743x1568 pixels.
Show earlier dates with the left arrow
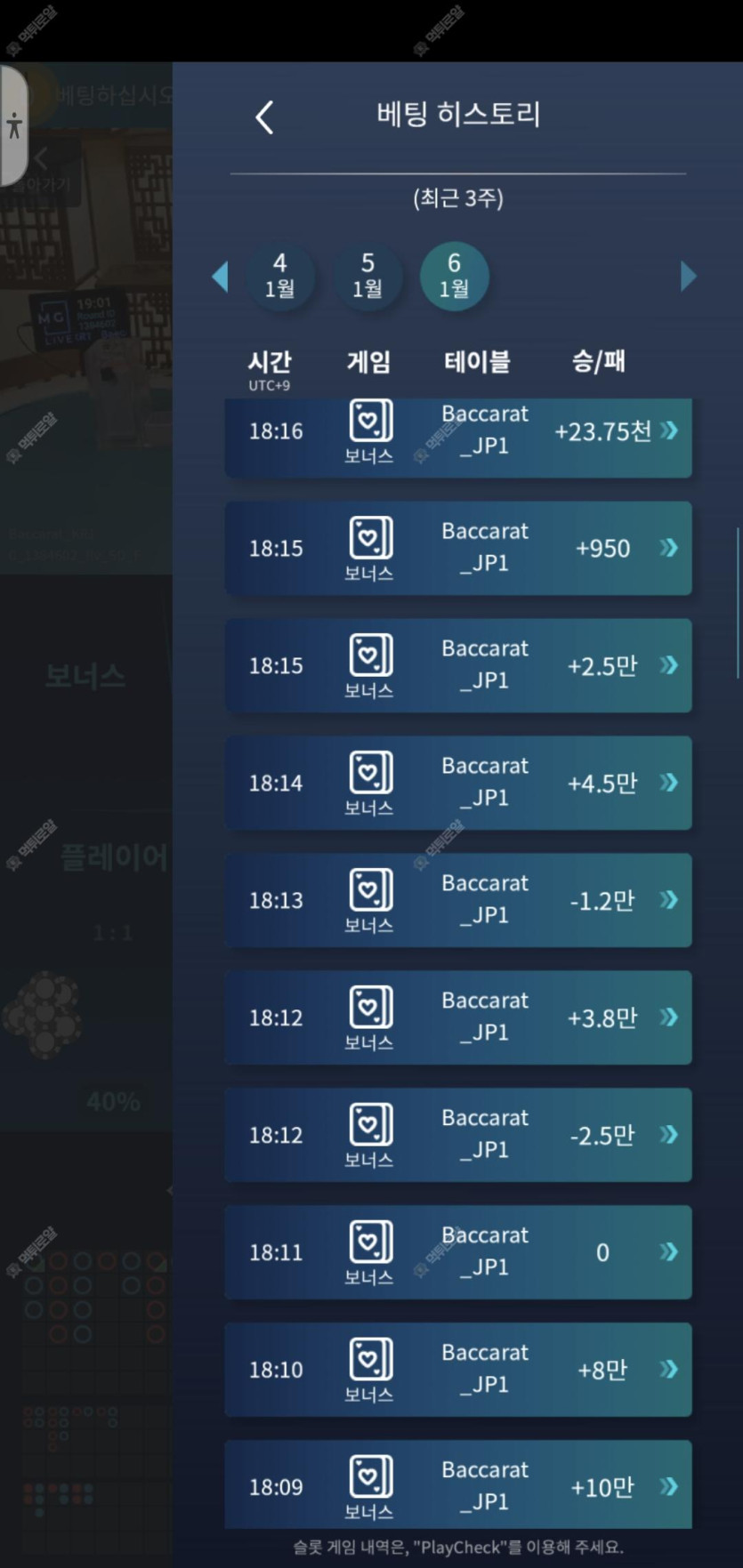[x=220, y=277]
